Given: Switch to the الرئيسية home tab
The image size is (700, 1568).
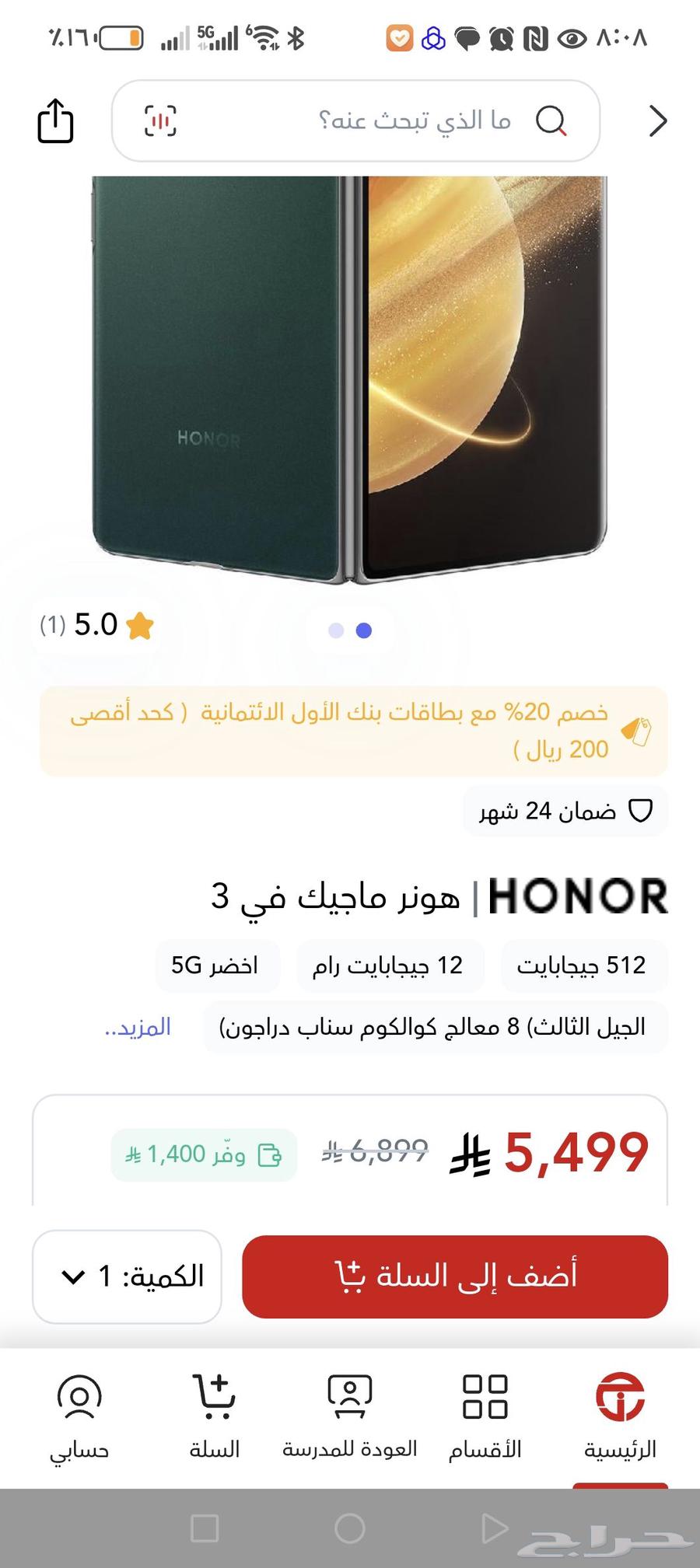Looking at the screenshot, I should click(x=620, y=1407).
